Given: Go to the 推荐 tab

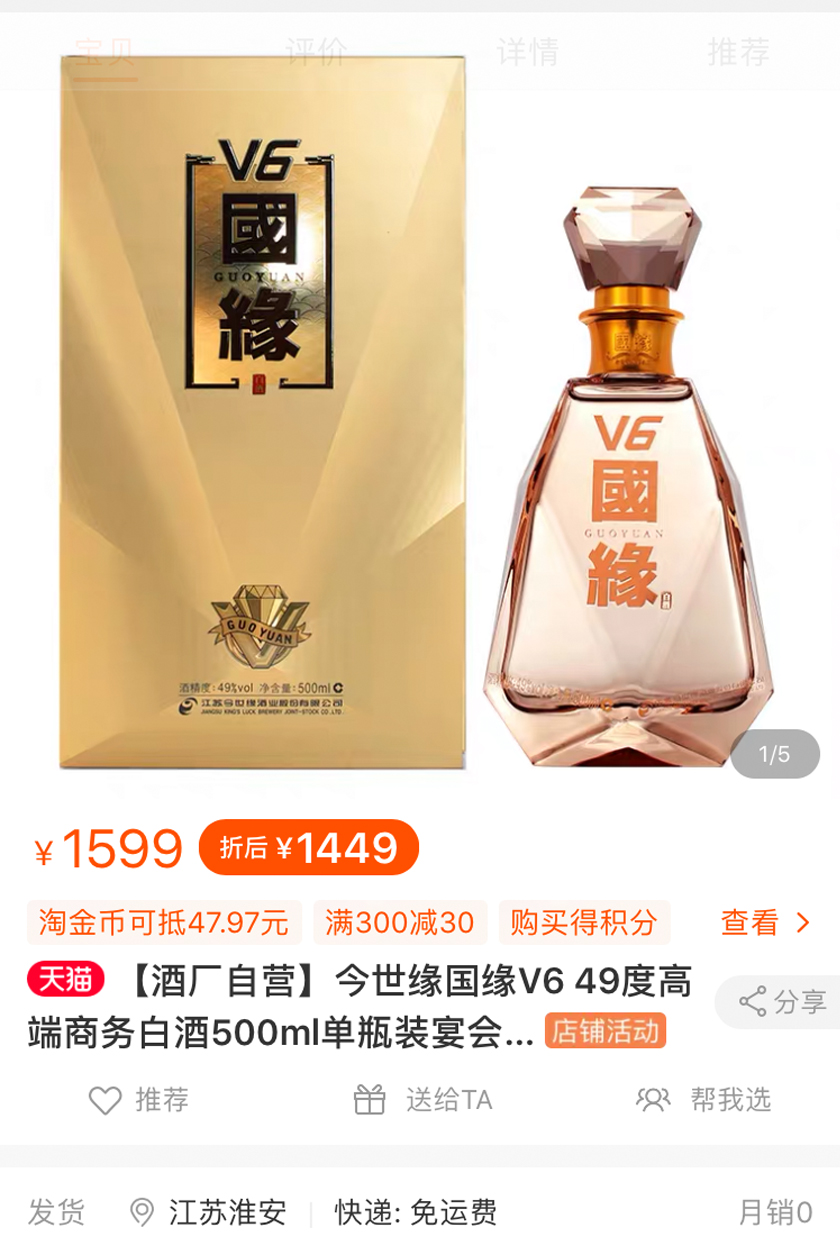Looking at the screenshot, I should pyautogui.click(x=738, y=50).
